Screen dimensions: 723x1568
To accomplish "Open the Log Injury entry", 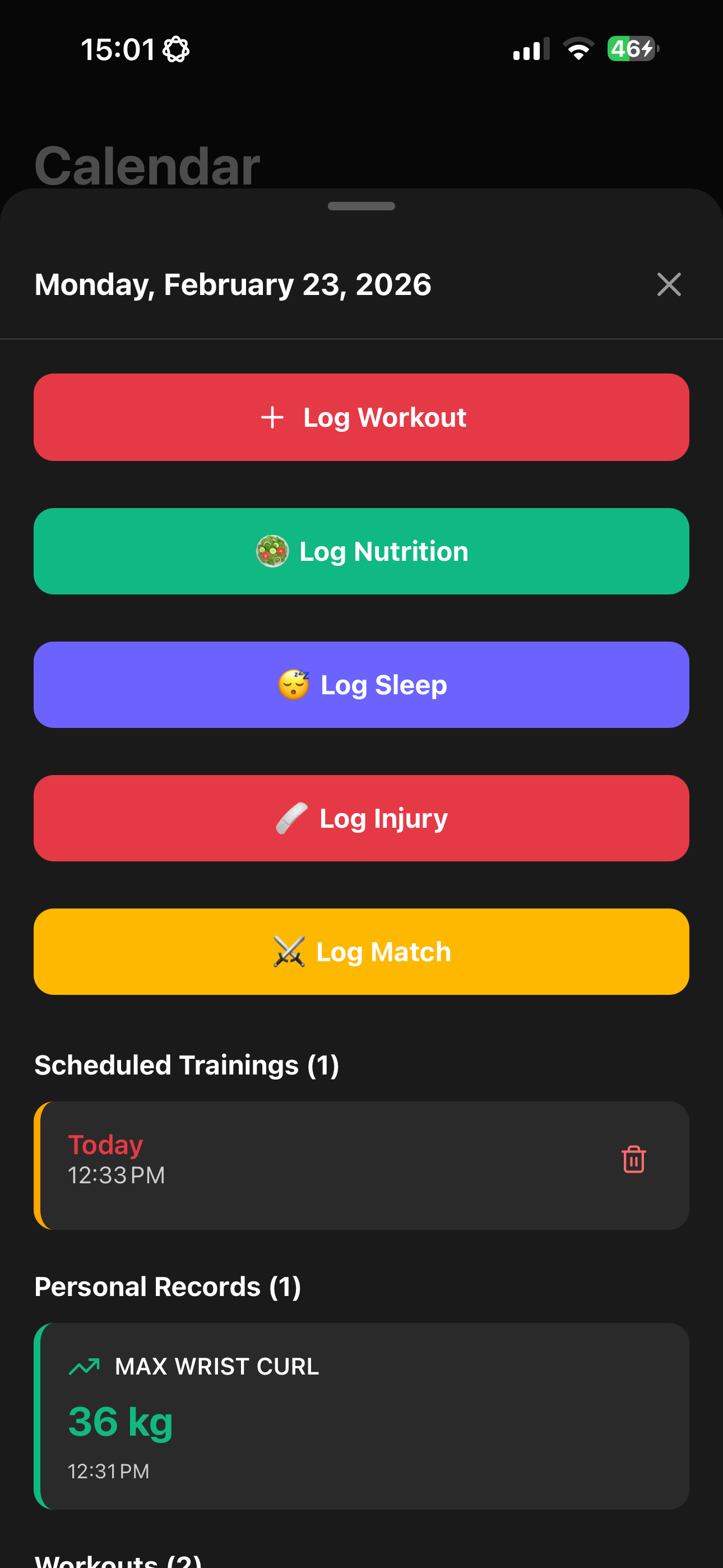I will (361, 818).
